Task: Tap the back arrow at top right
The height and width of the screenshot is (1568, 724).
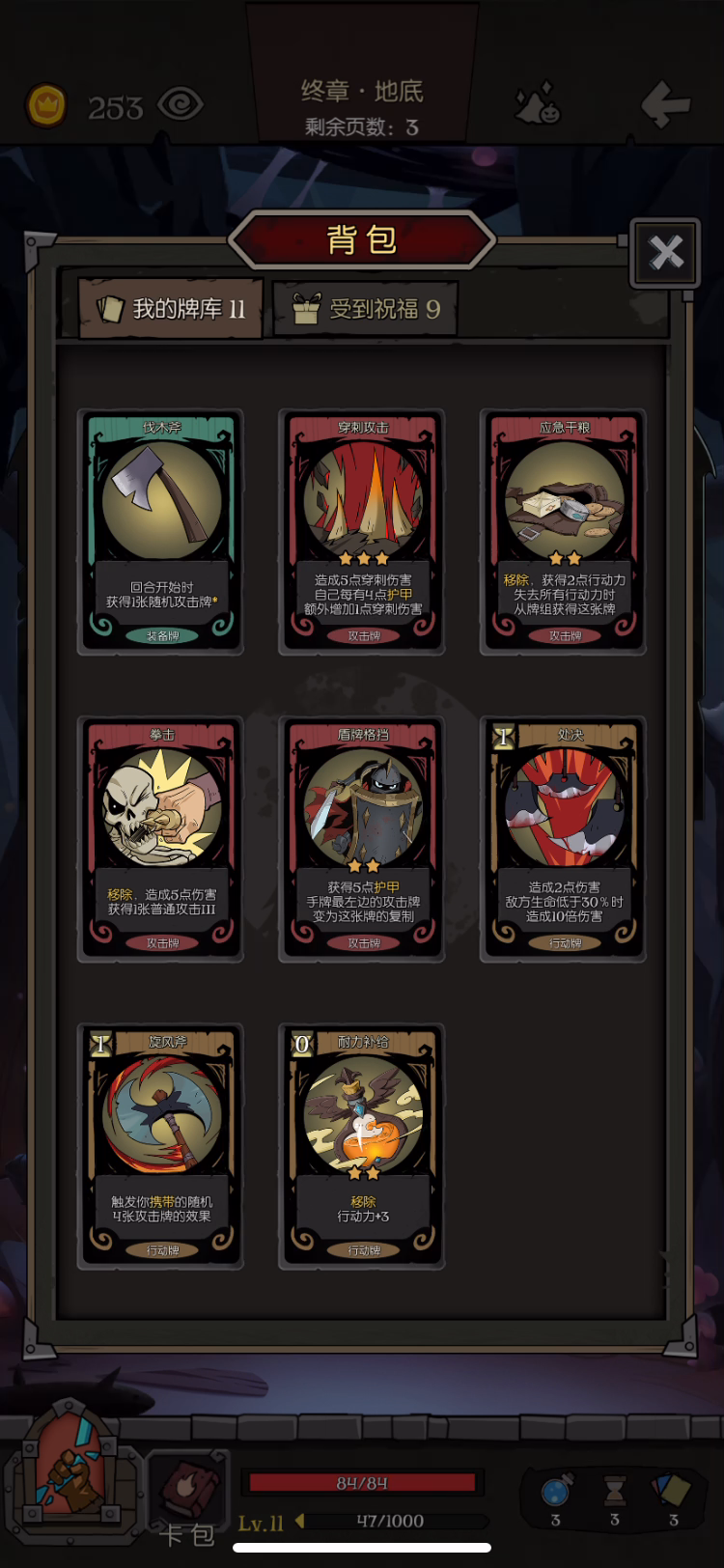Action: coord(666,103)
